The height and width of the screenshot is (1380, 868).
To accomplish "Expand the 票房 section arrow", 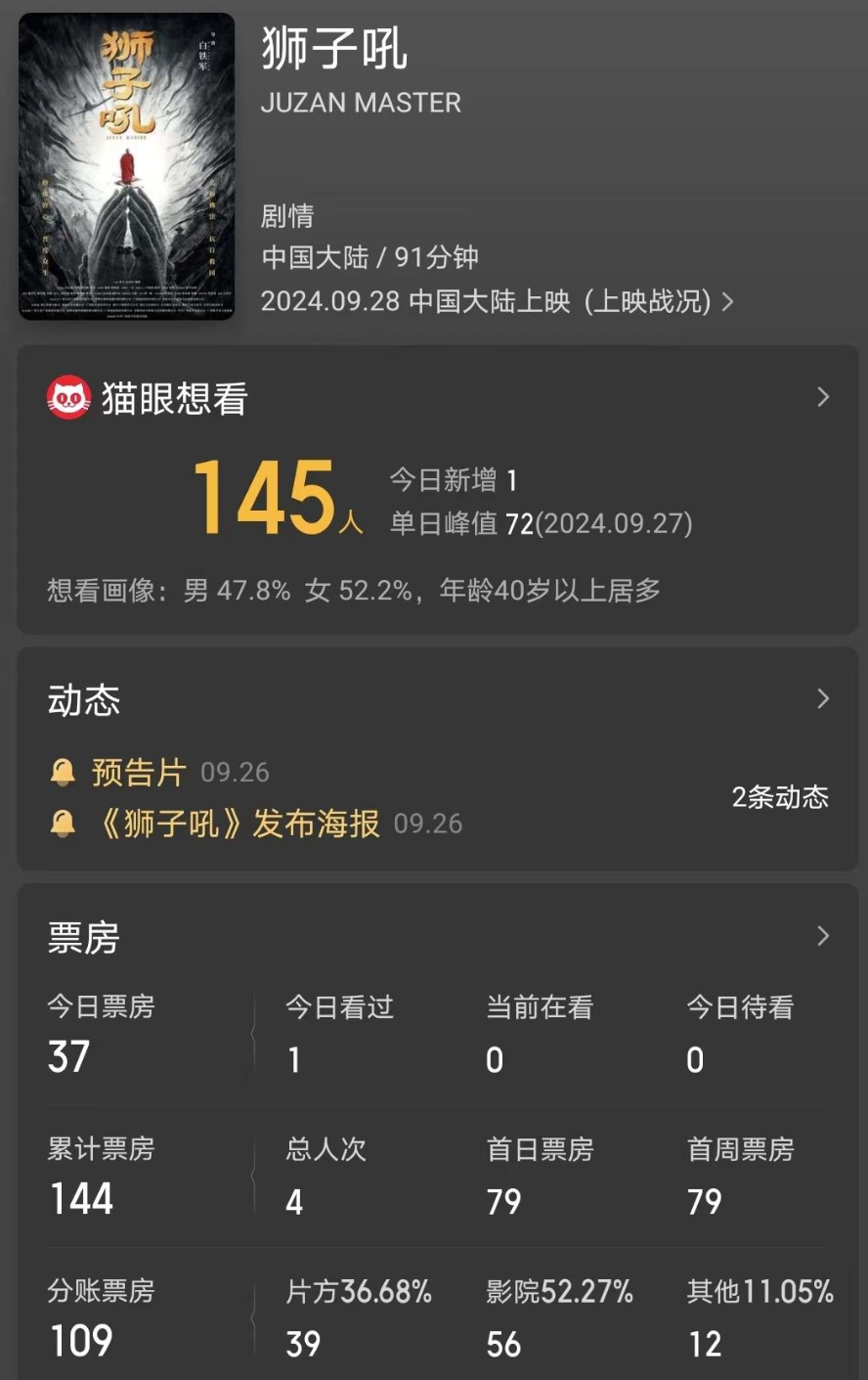I will (x=824, y=937).
